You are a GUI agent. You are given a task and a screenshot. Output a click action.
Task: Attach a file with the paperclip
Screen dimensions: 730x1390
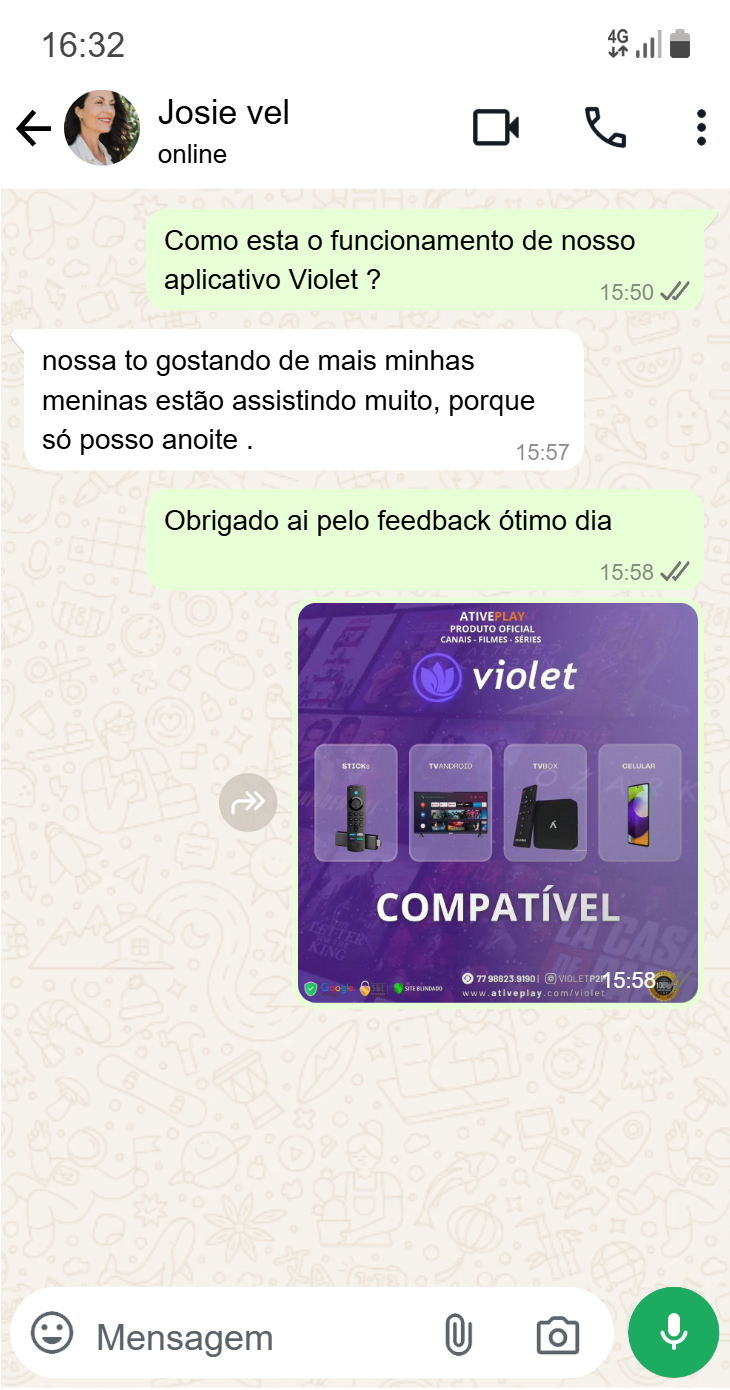coord(458,1336)
